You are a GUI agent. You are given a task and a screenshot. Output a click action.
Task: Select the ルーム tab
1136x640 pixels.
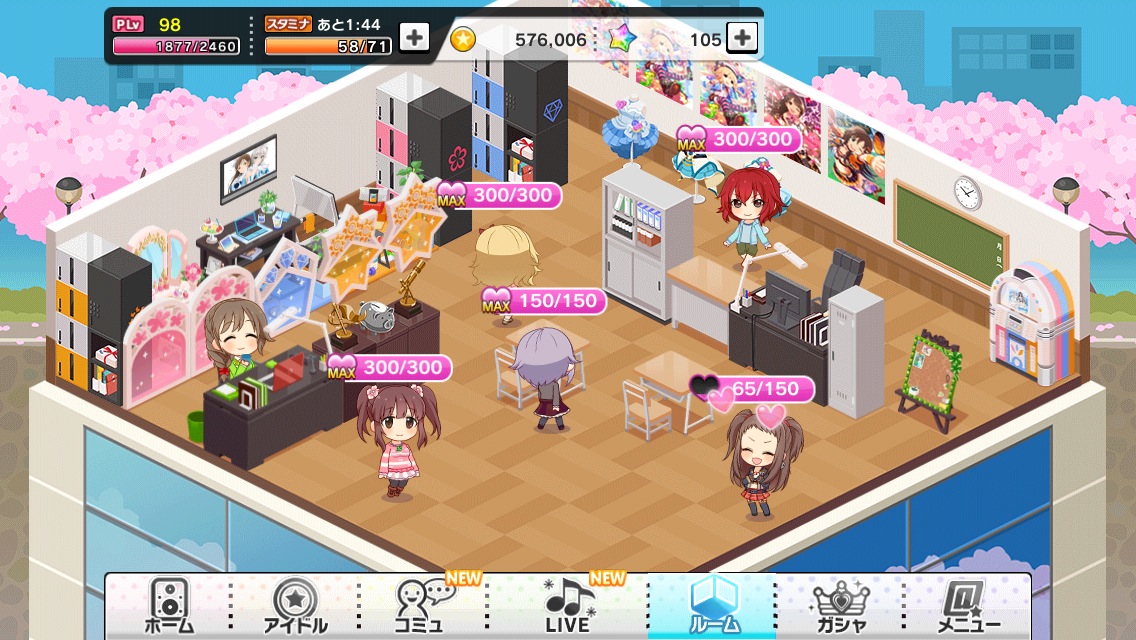(713, 607)
